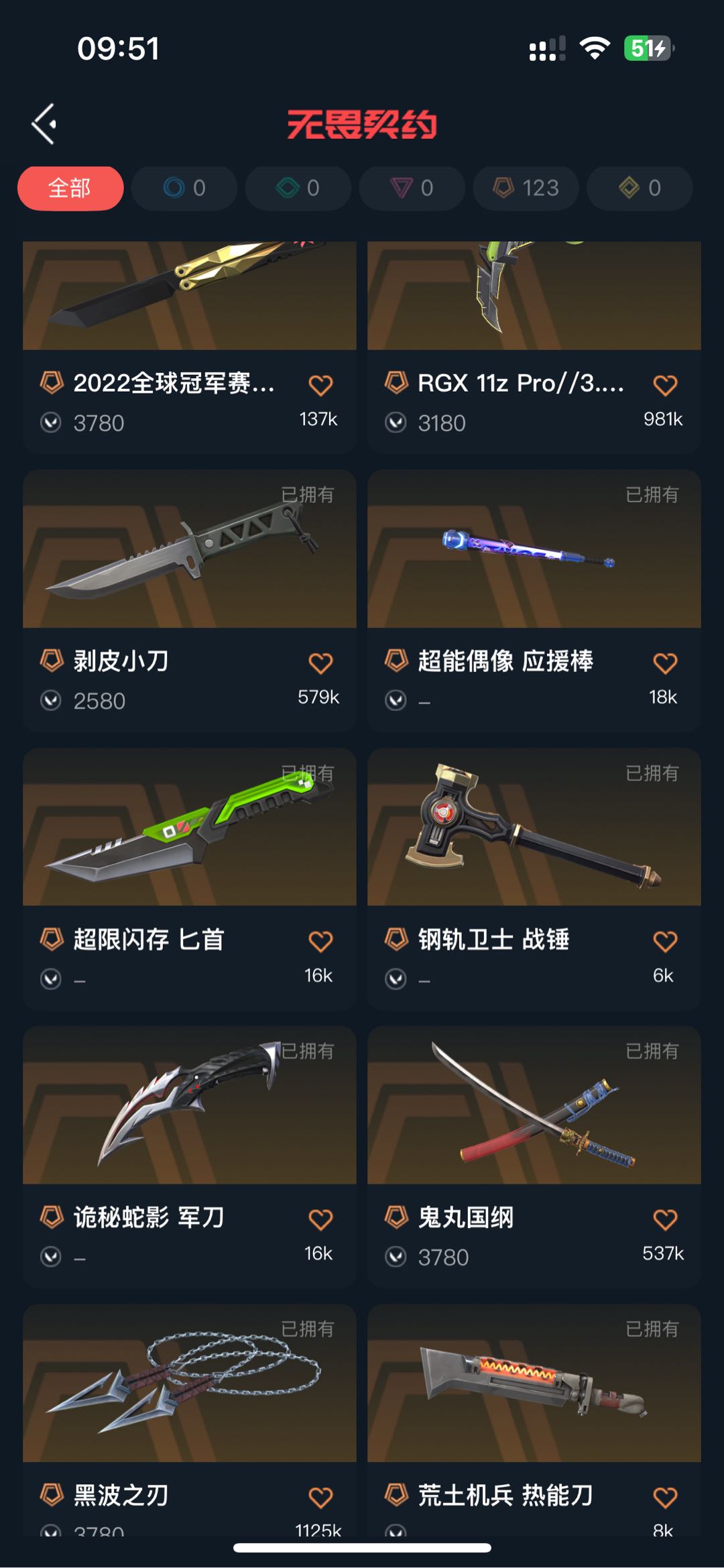
Task: Select the blue circle tier filter chip
Action: point(184,188)
